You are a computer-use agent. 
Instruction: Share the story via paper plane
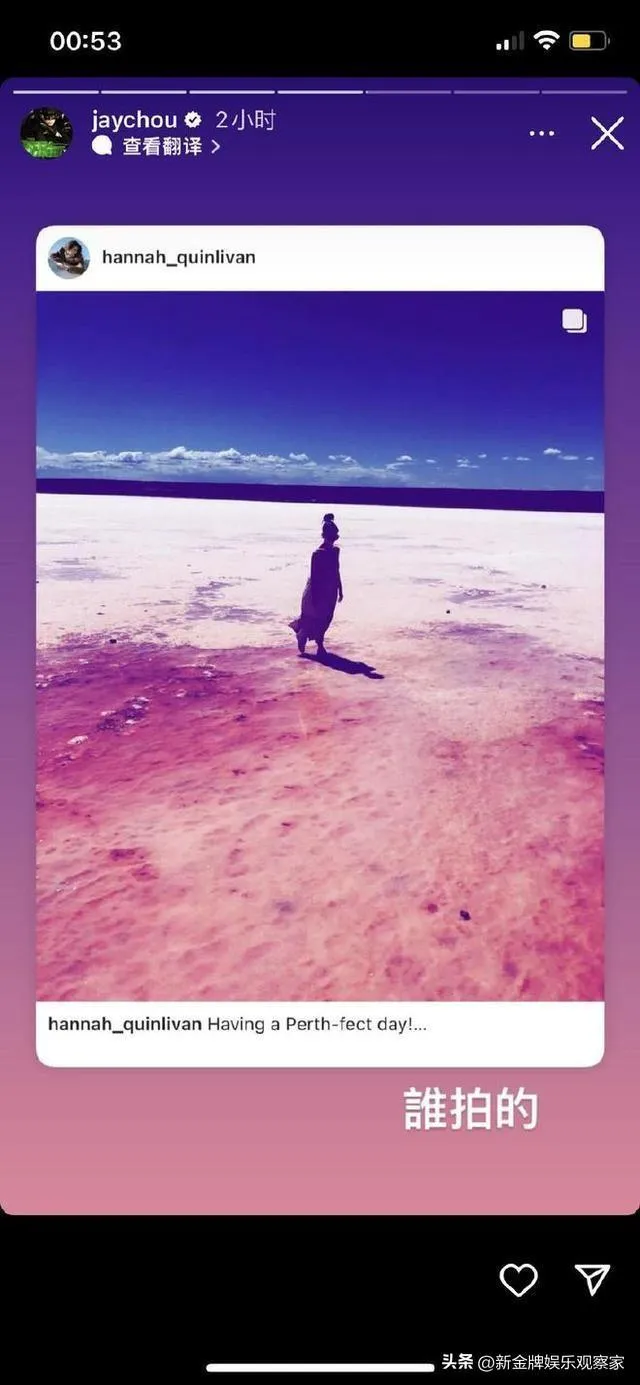point(592,1279)
